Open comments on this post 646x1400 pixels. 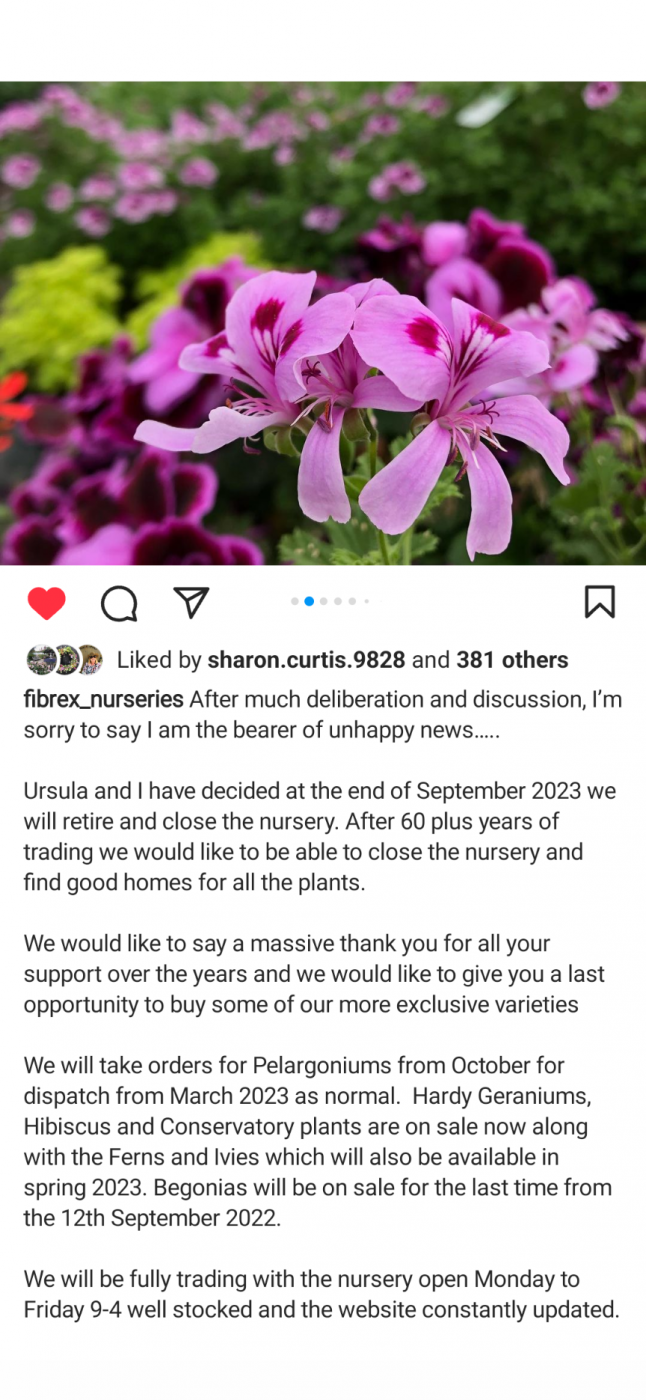tap(119, 603)
